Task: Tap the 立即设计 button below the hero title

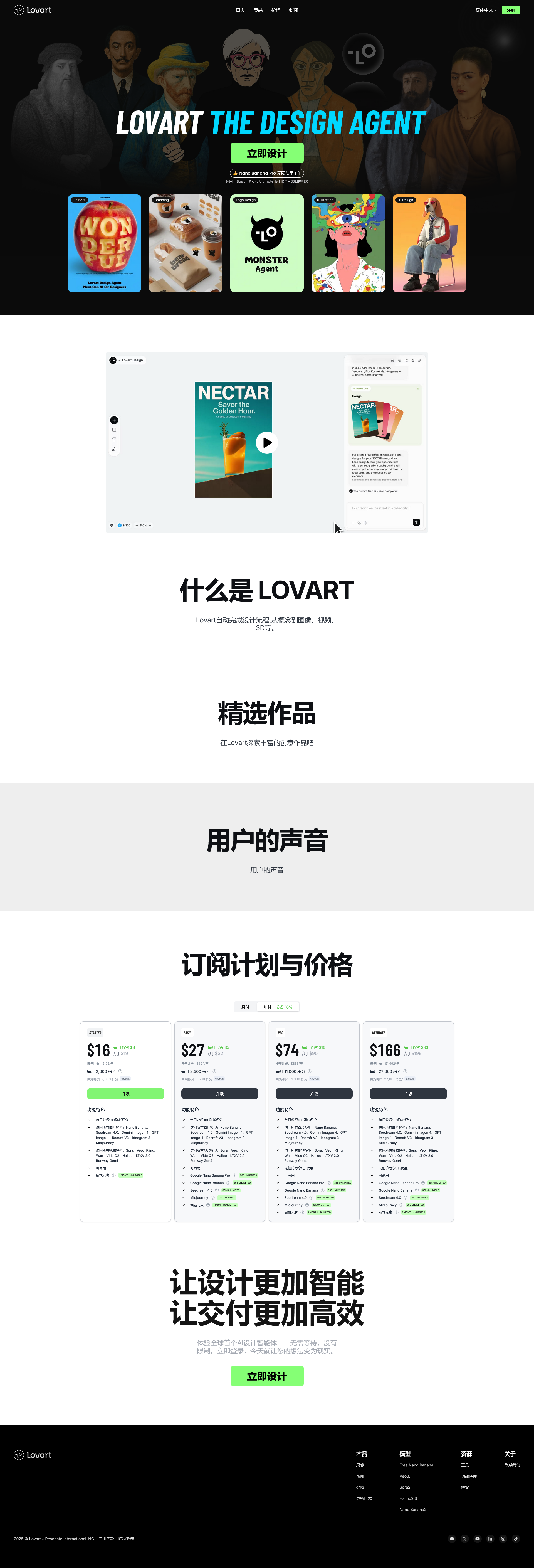Action: [x=266, y=153]
